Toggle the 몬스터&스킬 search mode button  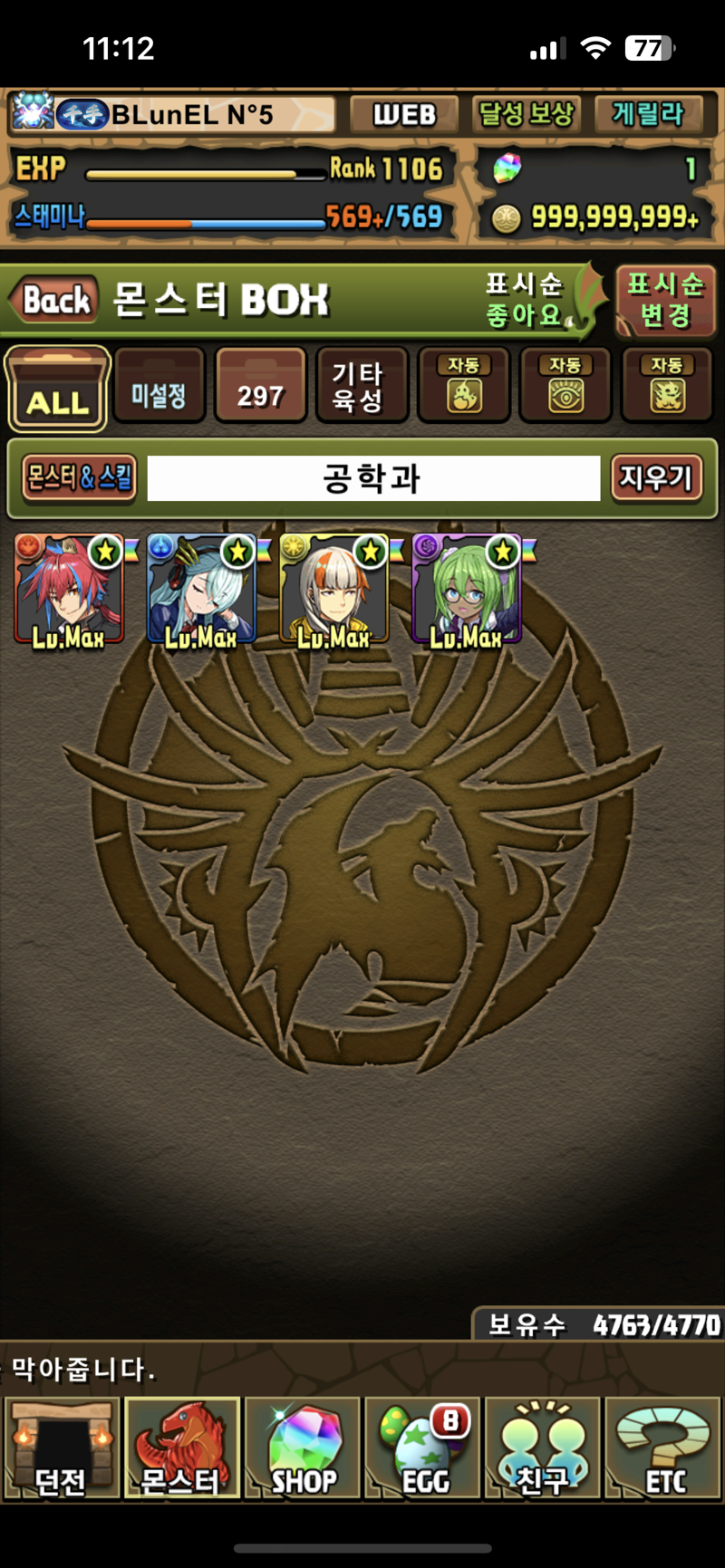pyautogui.click(x=80, y=477)
